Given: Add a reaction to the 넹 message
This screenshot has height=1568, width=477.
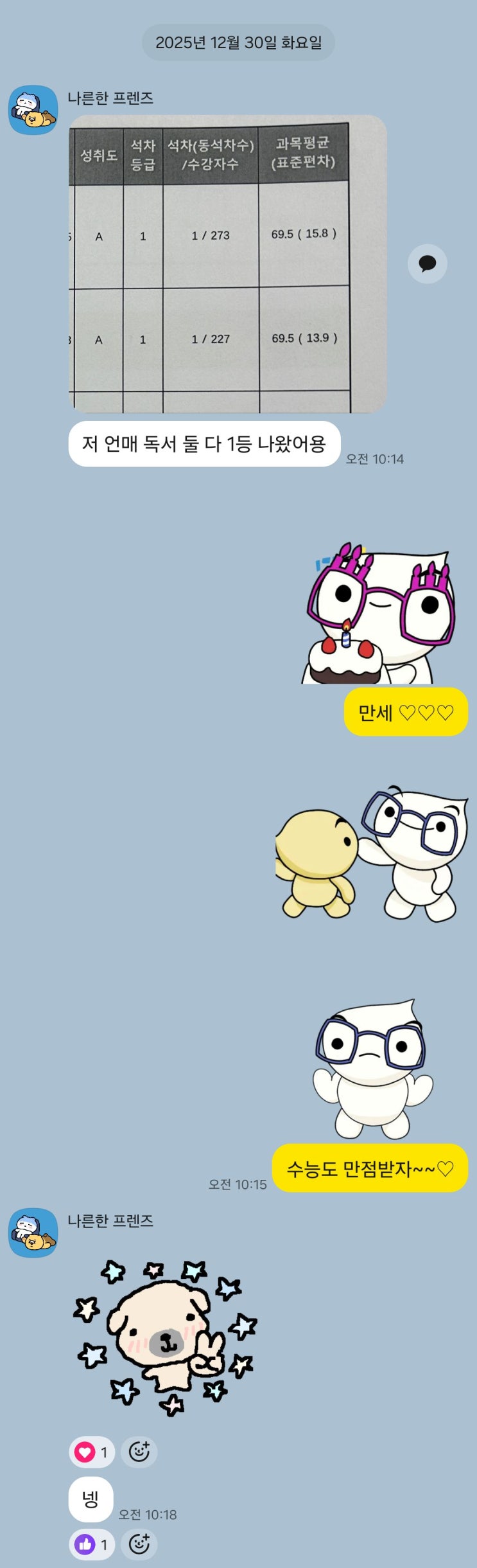Looking at the screenshot, I should [139, 1544].
